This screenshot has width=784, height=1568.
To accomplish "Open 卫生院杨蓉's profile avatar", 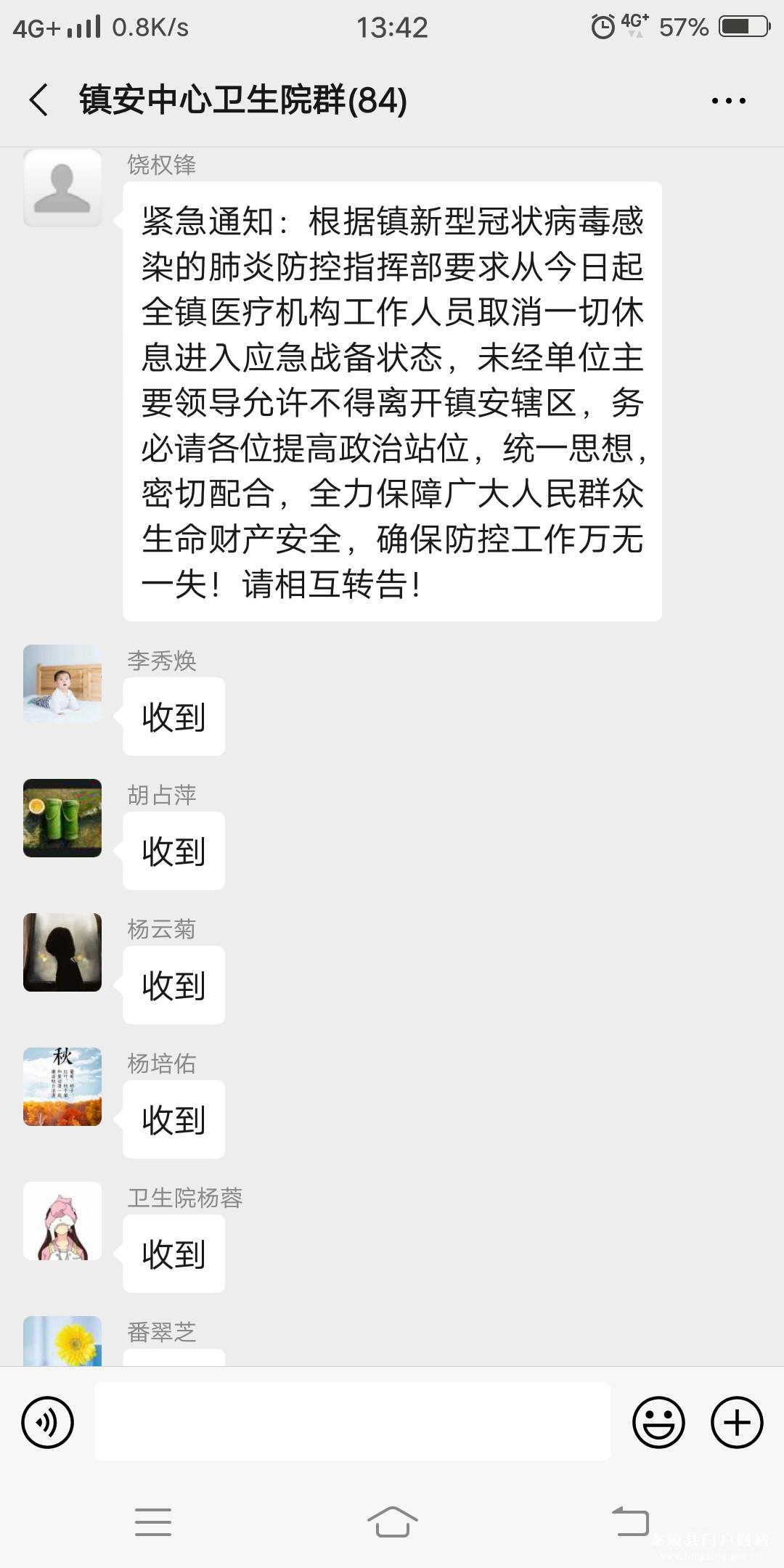I will tap(62, 1221).
